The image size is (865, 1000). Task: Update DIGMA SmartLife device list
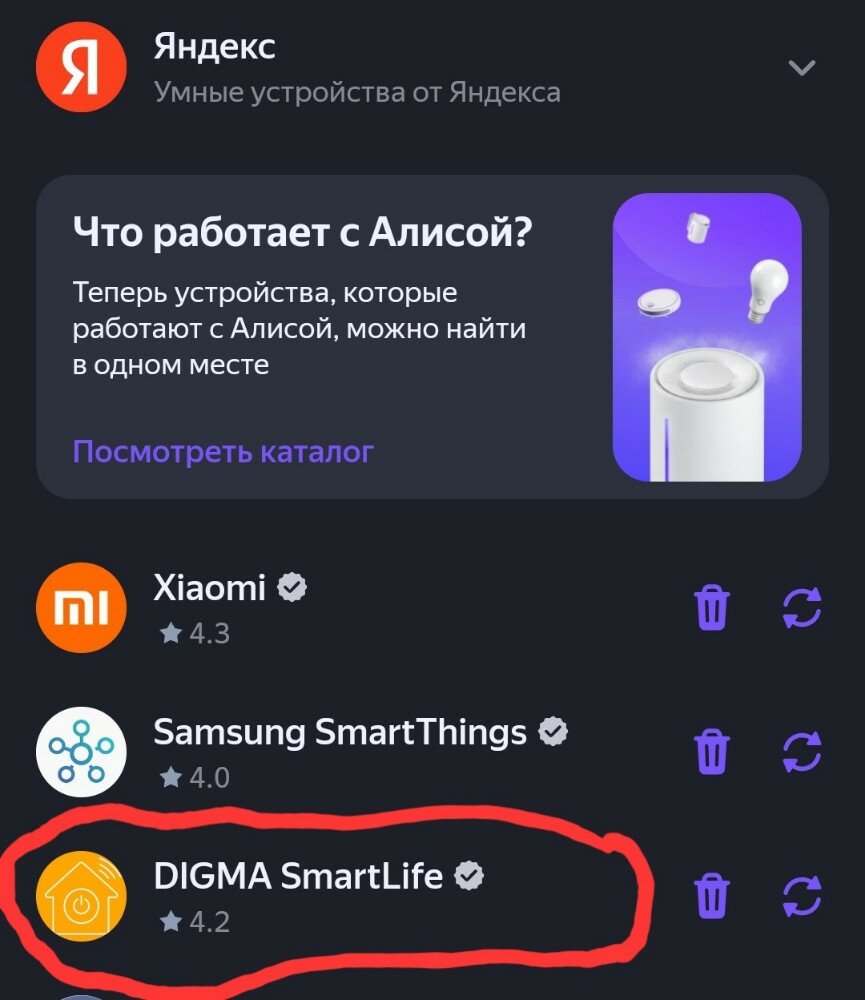[x=801, y=896]
